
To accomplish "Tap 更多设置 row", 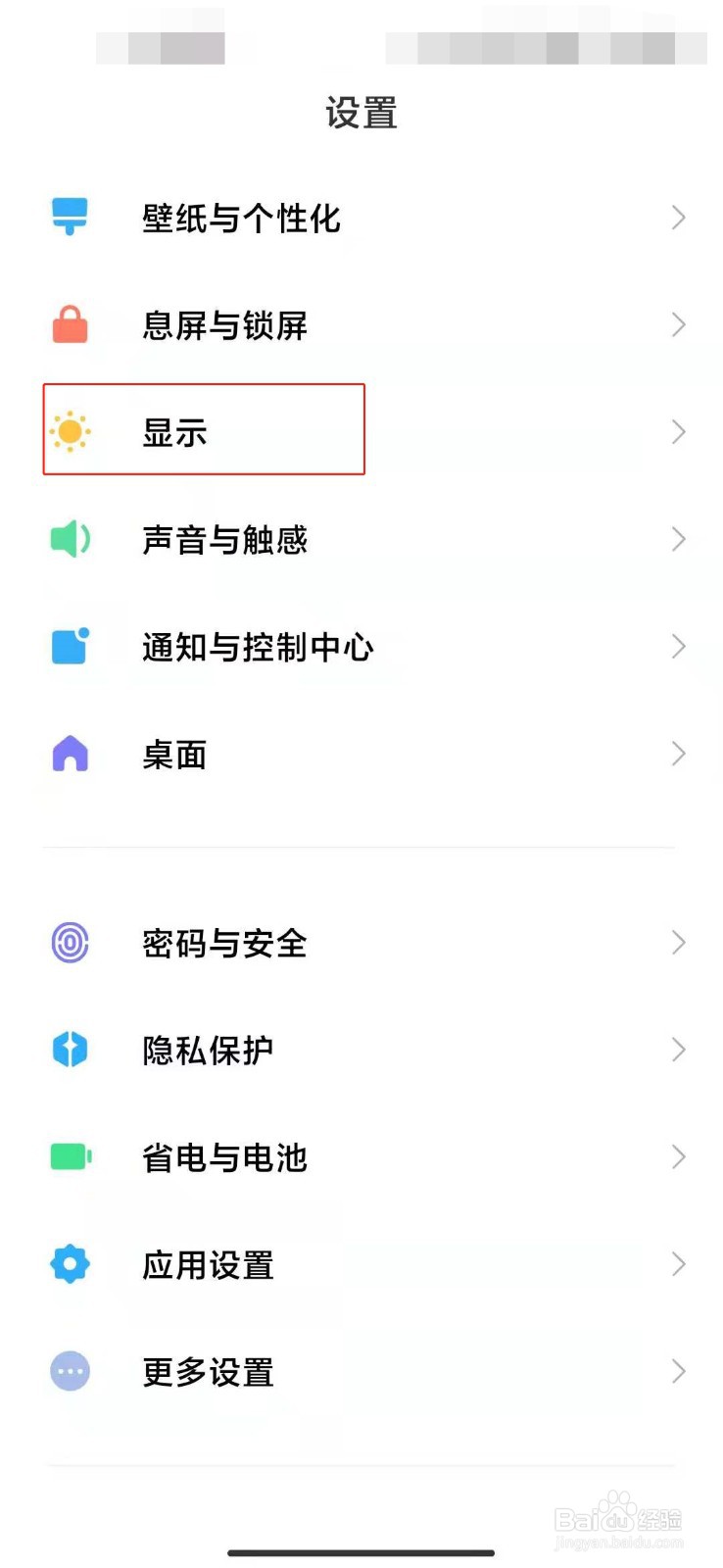I will click(361, 1371).
